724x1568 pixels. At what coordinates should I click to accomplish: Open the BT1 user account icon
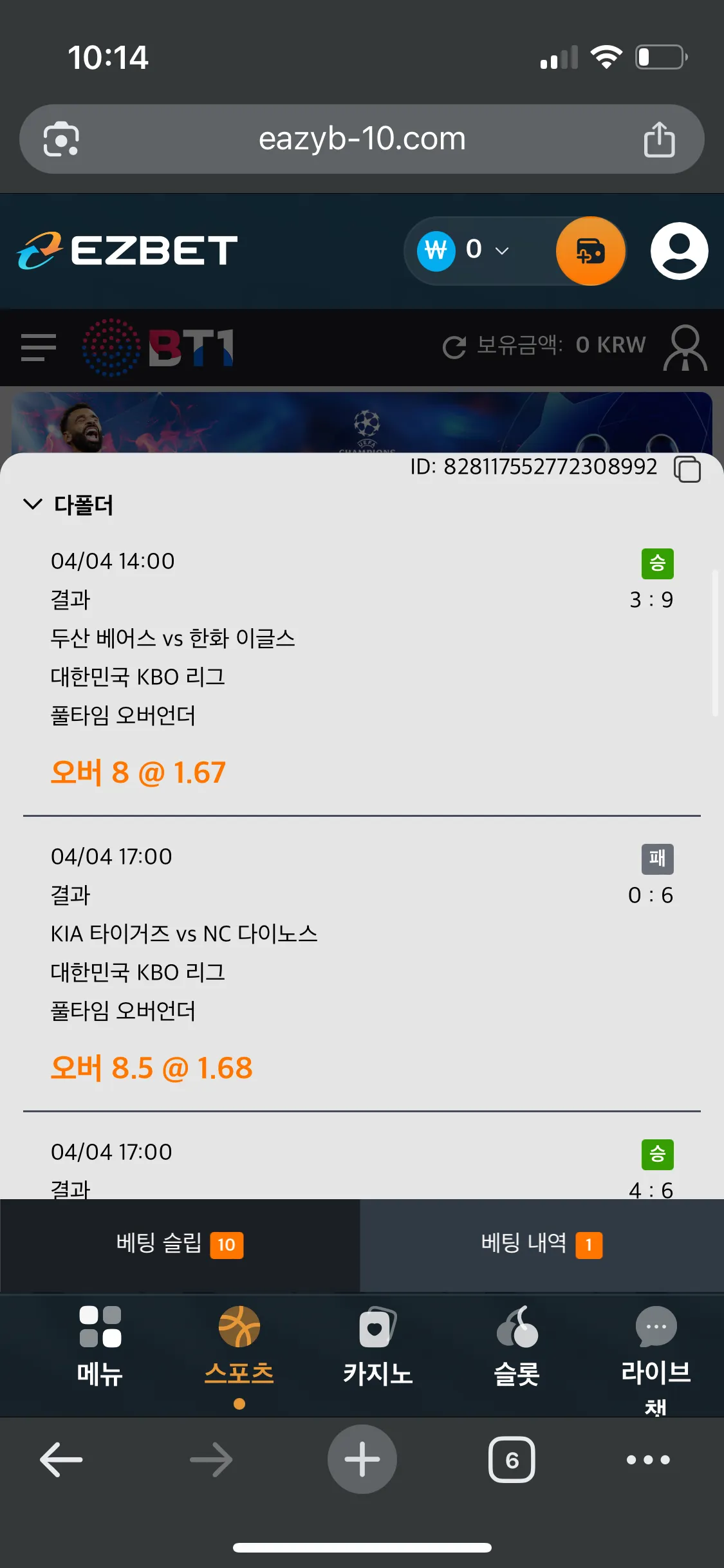coord(685,348)
